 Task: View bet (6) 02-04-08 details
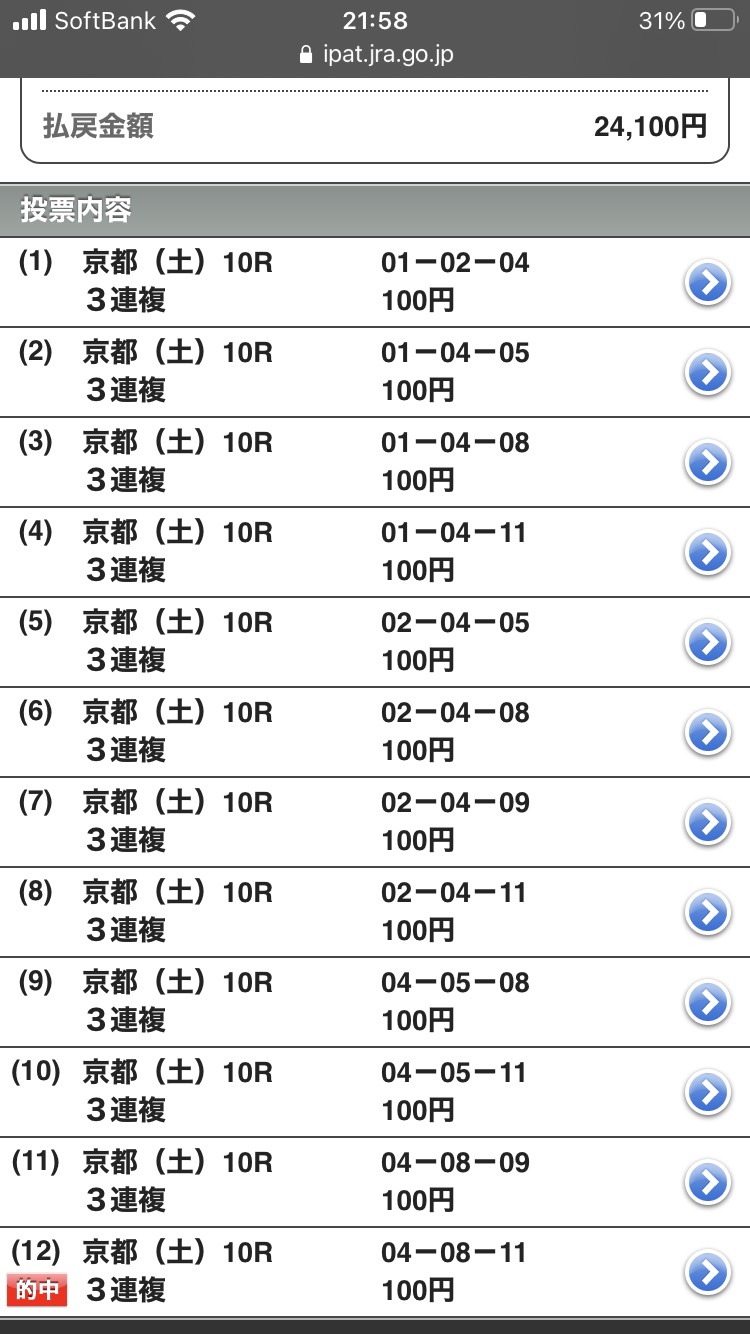tap(708, 733)
